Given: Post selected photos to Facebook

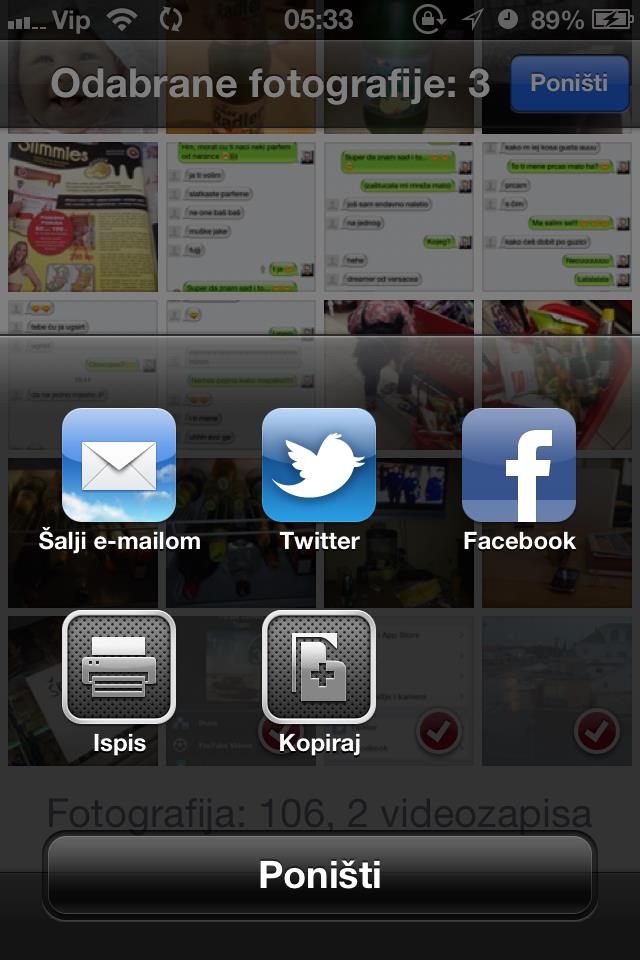Looking at the screenshot, I should tap(519, 466).
